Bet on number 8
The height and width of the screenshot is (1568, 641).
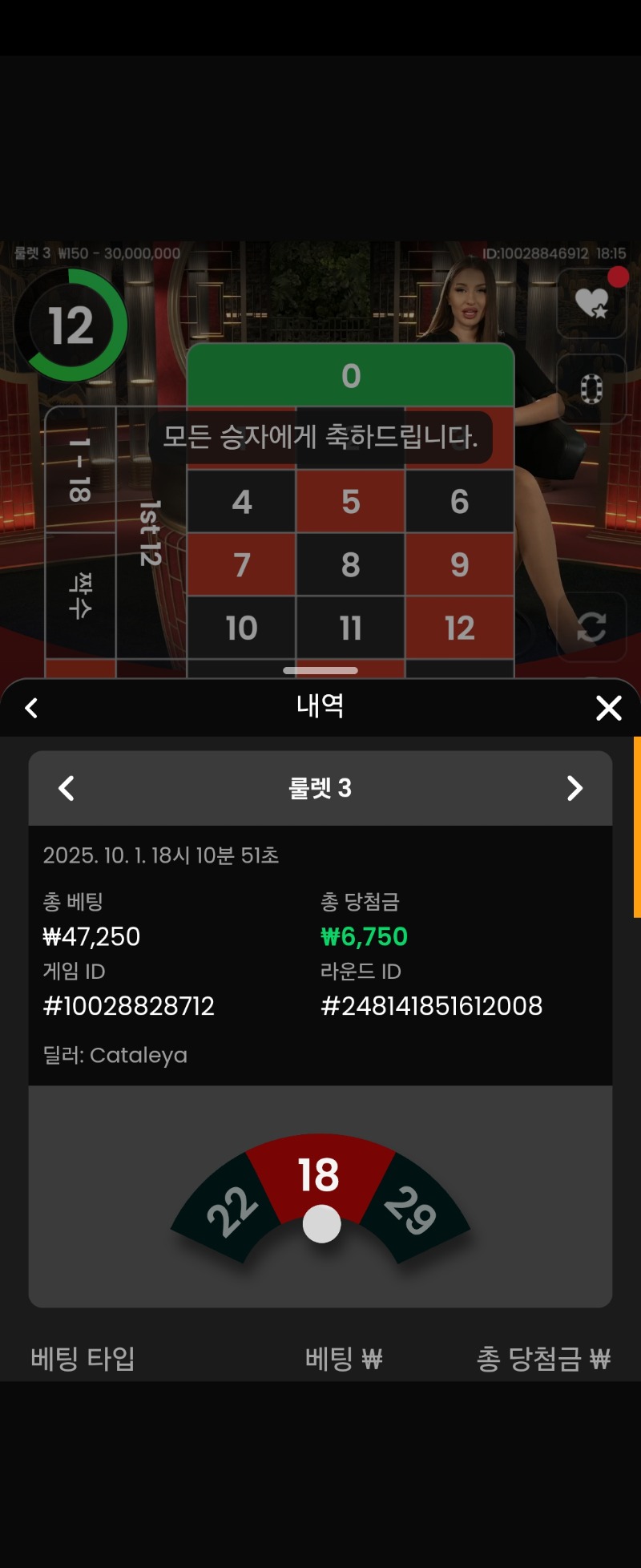click(350, 564)
